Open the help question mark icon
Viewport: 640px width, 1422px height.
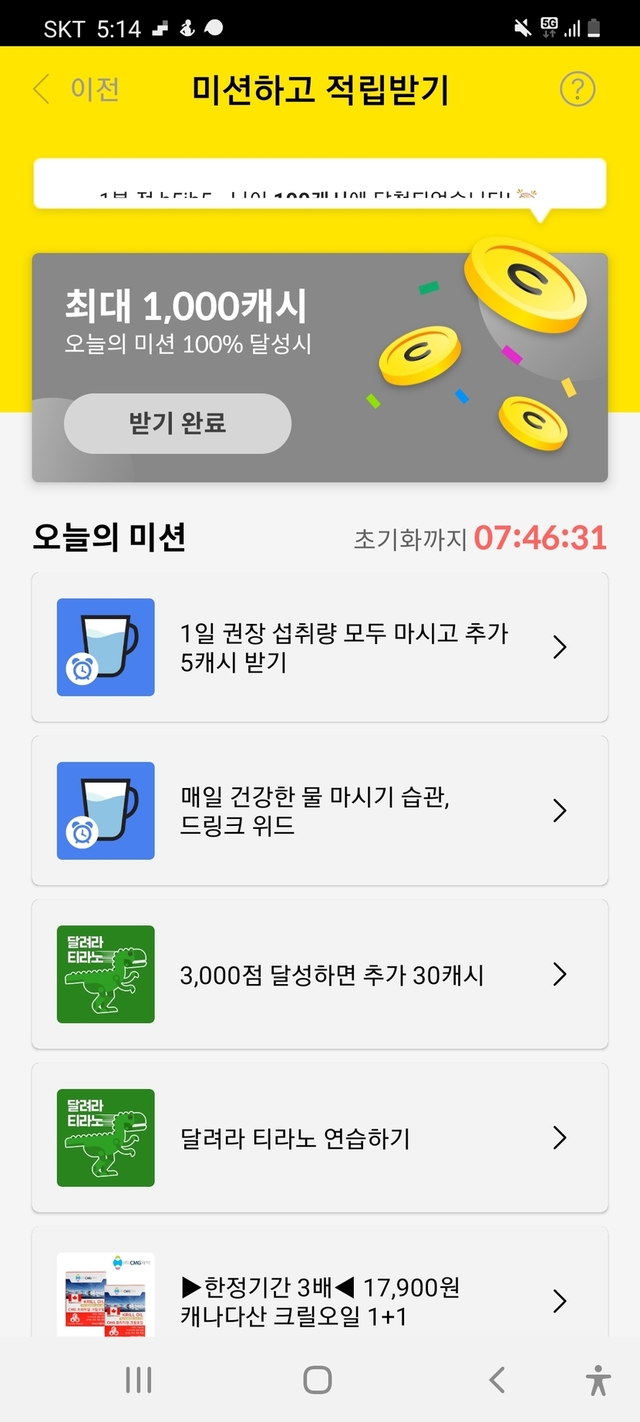pyautogui.click(x=577, y=90)
